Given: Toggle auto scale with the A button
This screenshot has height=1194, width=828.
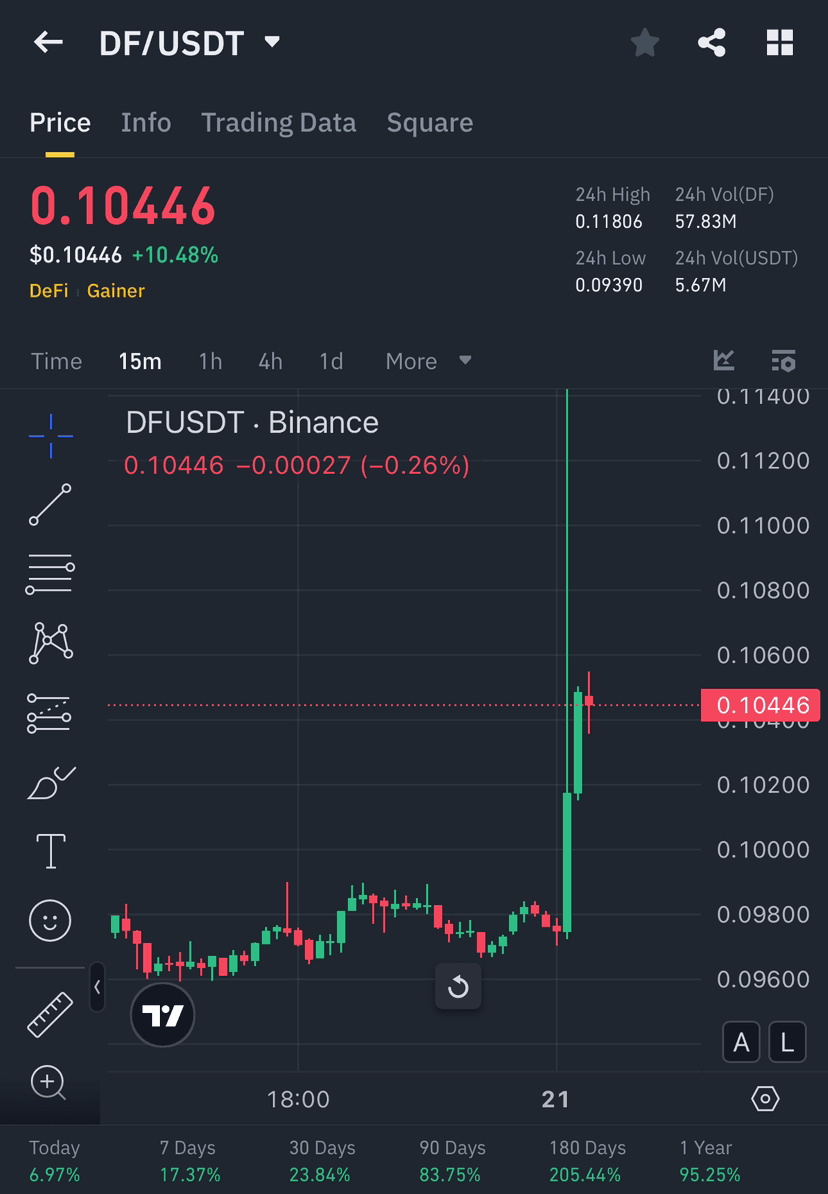Looking at the screenshot, I should click(x=741, y=1041).
